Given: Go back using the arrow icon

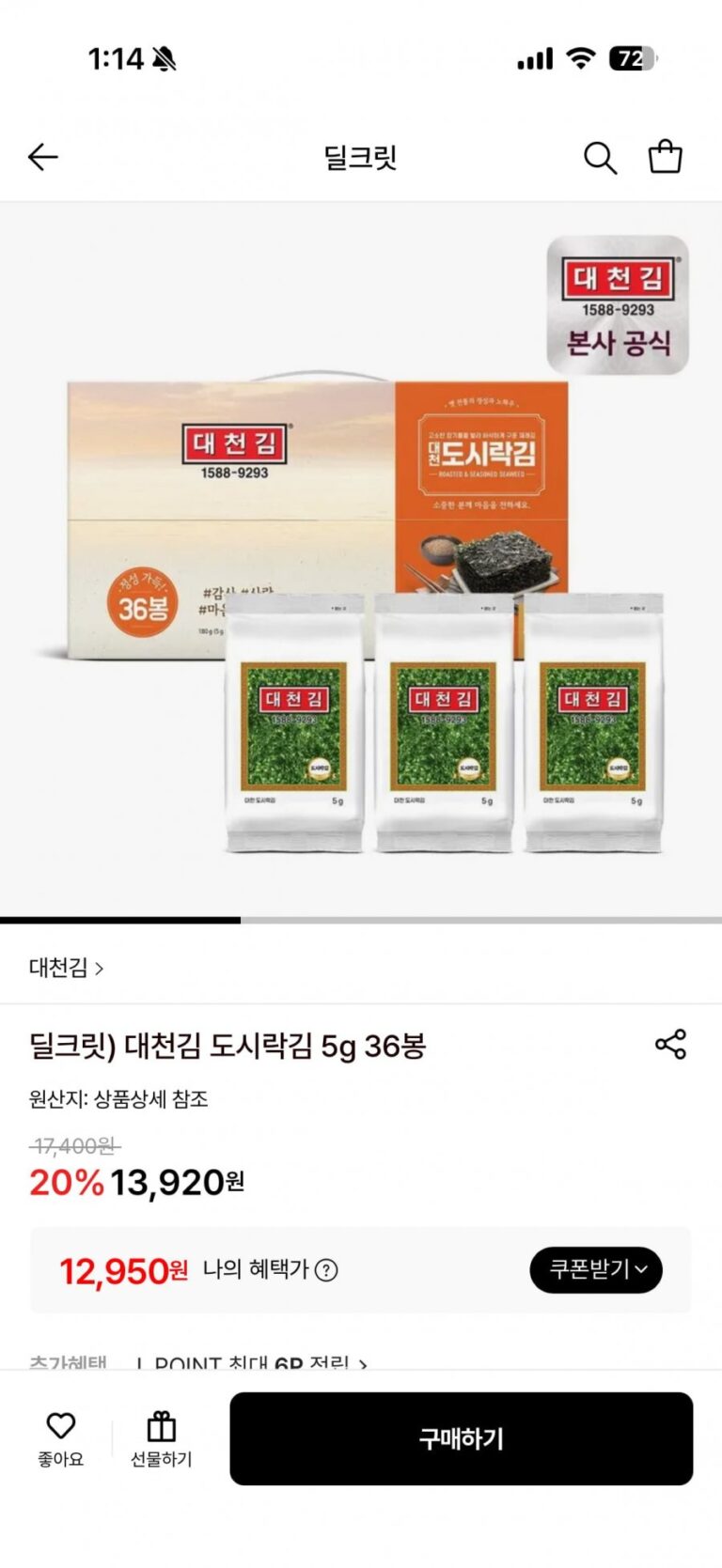Looking at the screenshot, I should click(43, 157).
